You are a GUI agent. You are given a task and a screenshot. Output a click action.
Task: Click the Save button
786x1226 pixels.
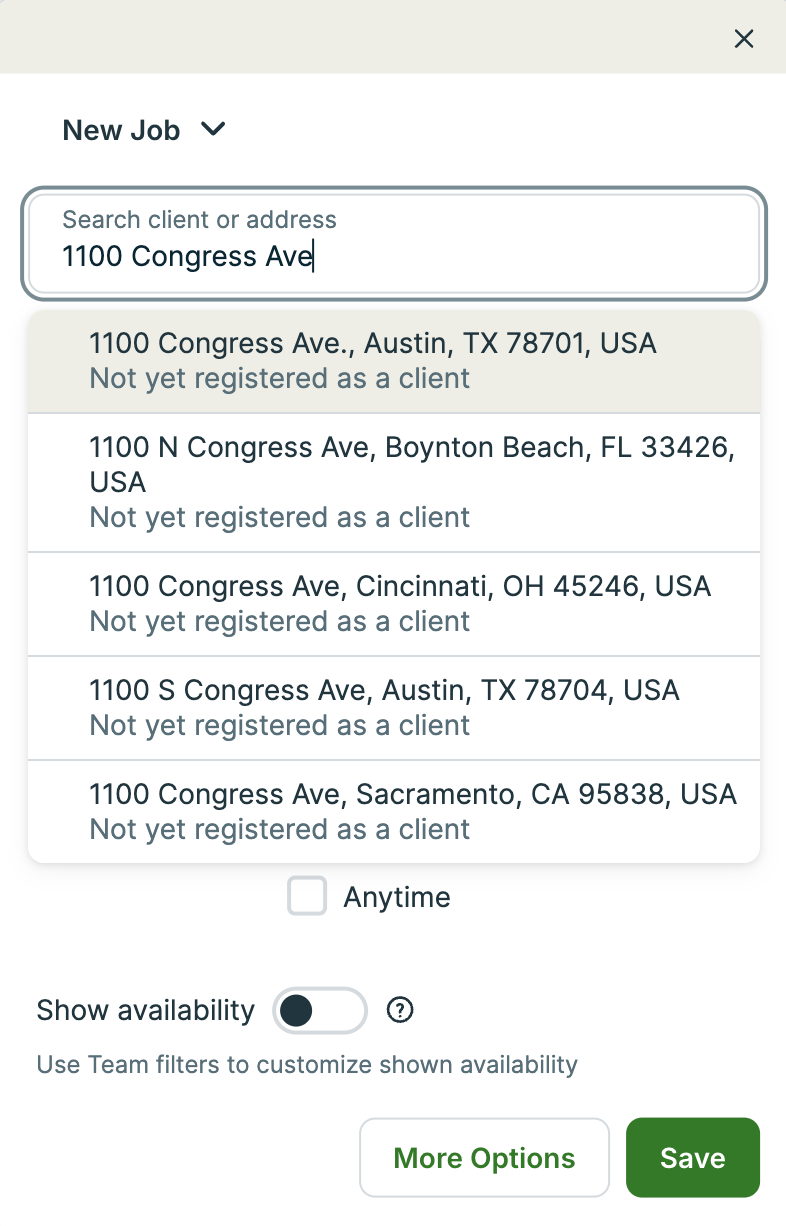(692, 1157)
